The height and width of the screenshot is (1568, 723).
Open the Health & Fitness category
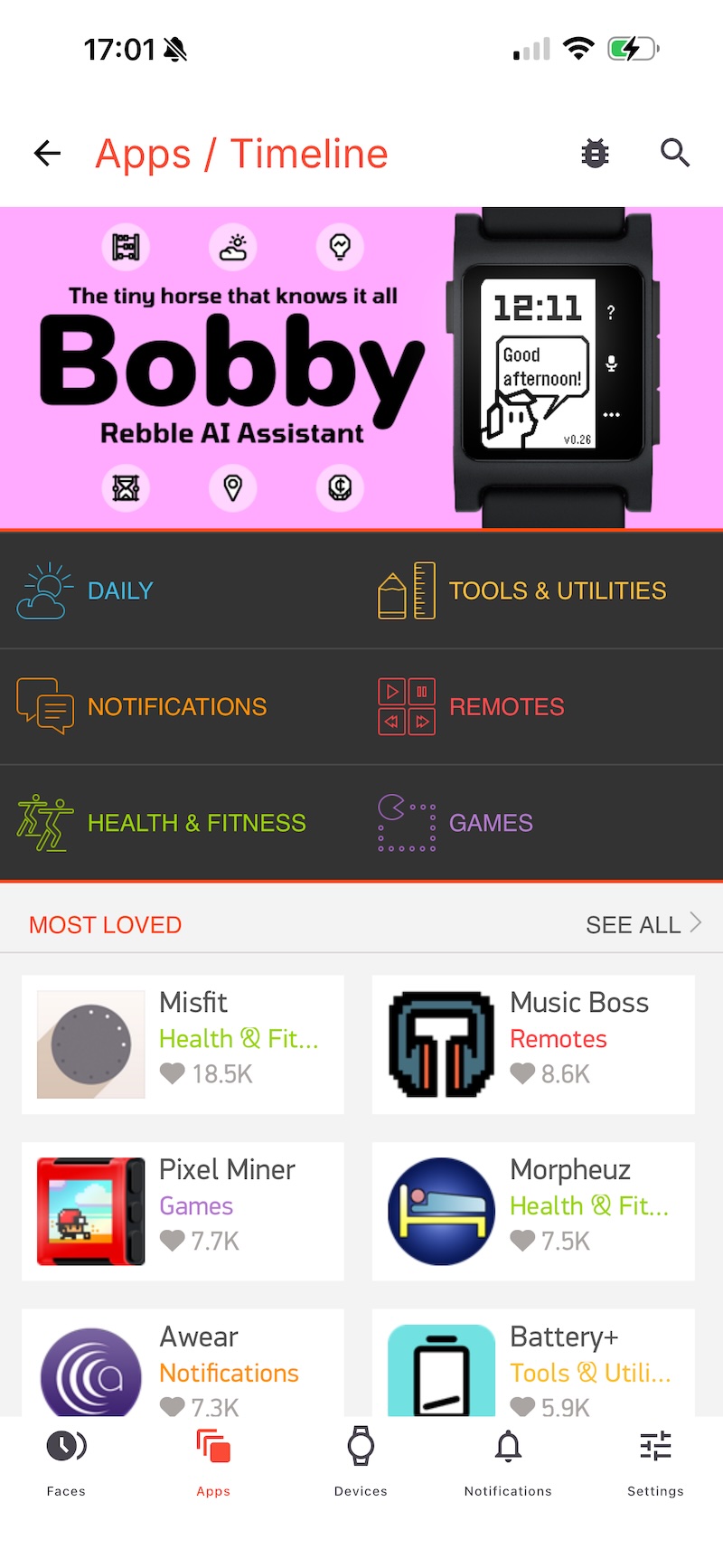coord(196,823)
